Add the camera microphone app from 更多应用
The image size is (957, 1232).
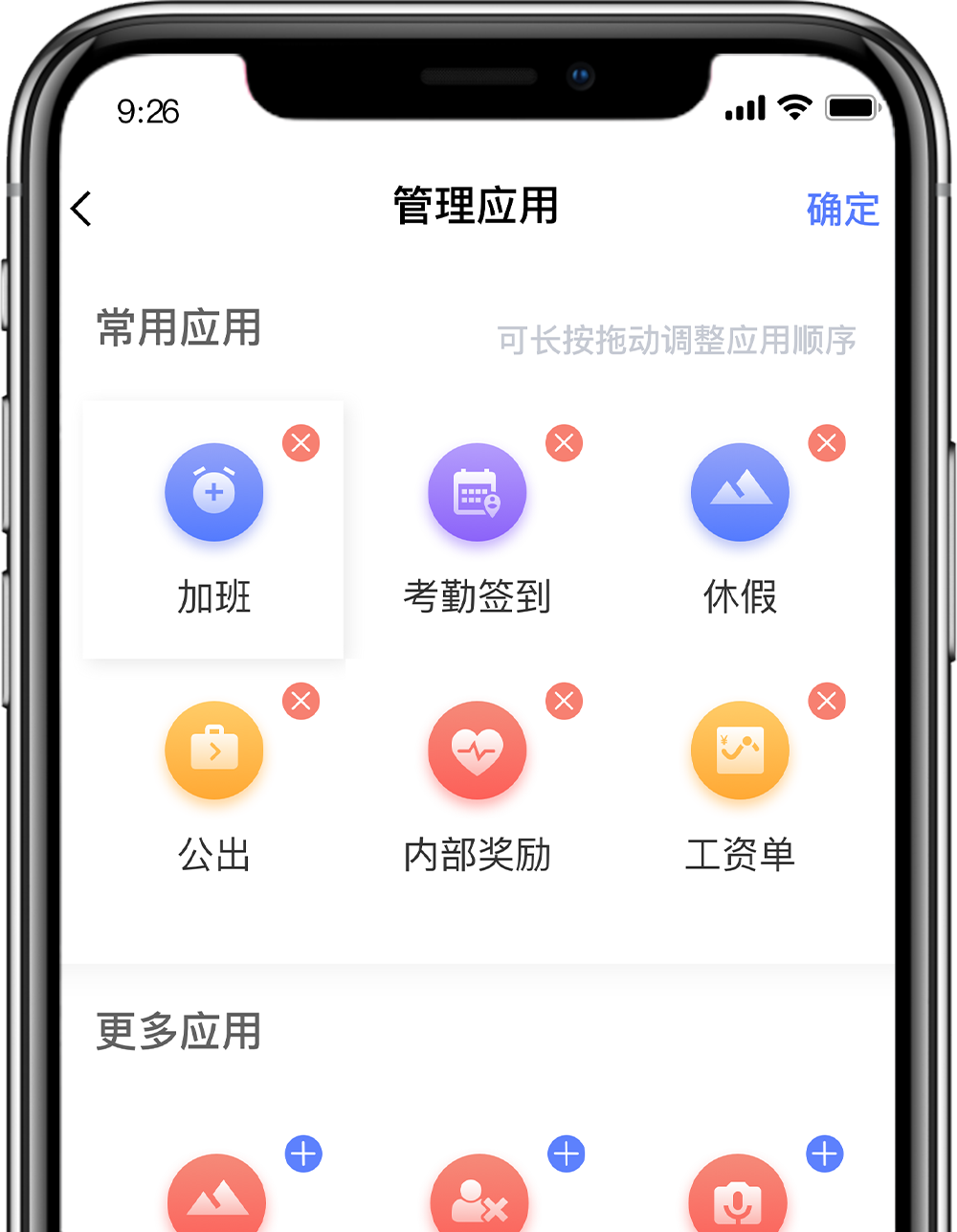click(x=825, y=1154)
